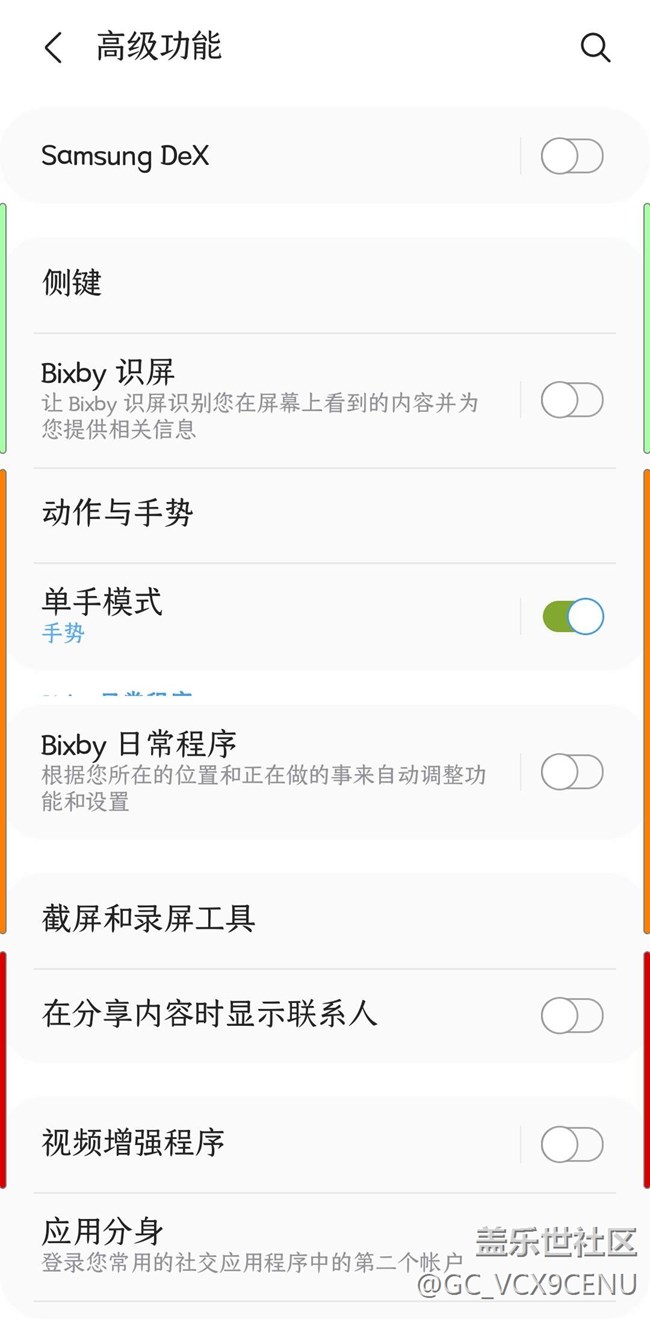The height and width of the screenshot is (1319, 650).
Task: Enable Bixby 日常程序 switch
Action: tap(572, 772)
